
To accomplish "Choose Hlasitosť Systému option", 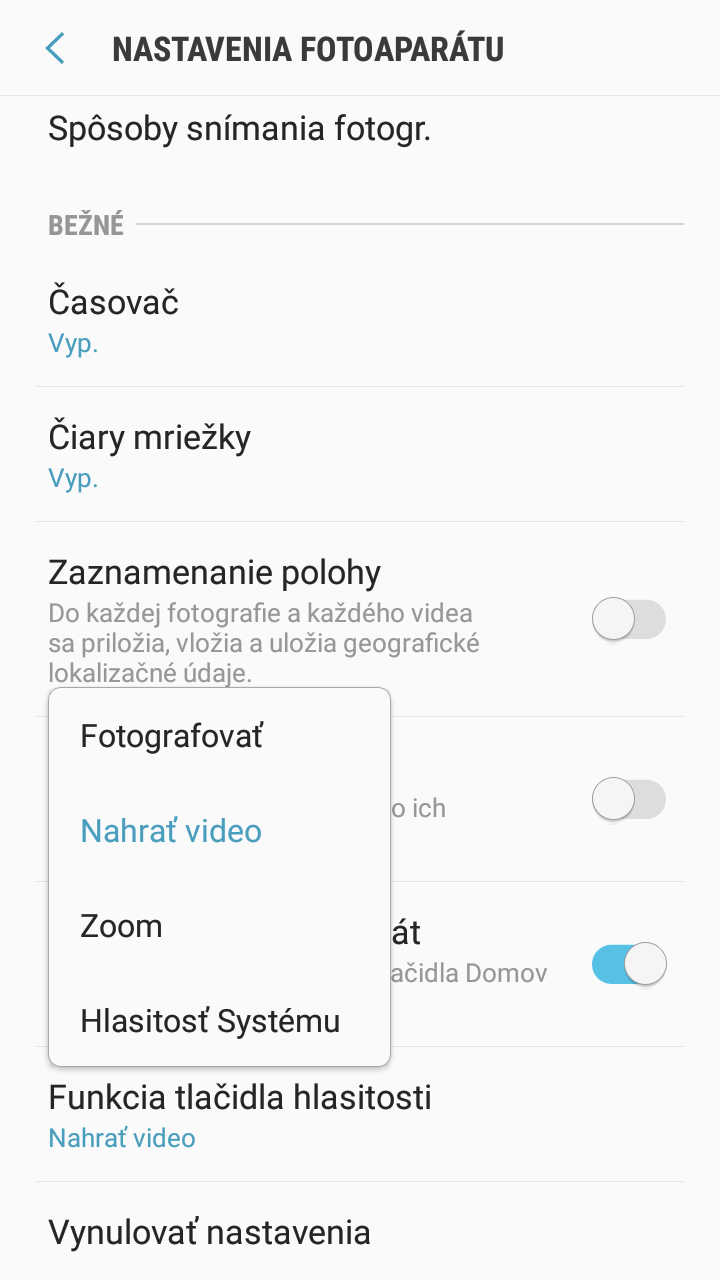I will click(219, 1021).
